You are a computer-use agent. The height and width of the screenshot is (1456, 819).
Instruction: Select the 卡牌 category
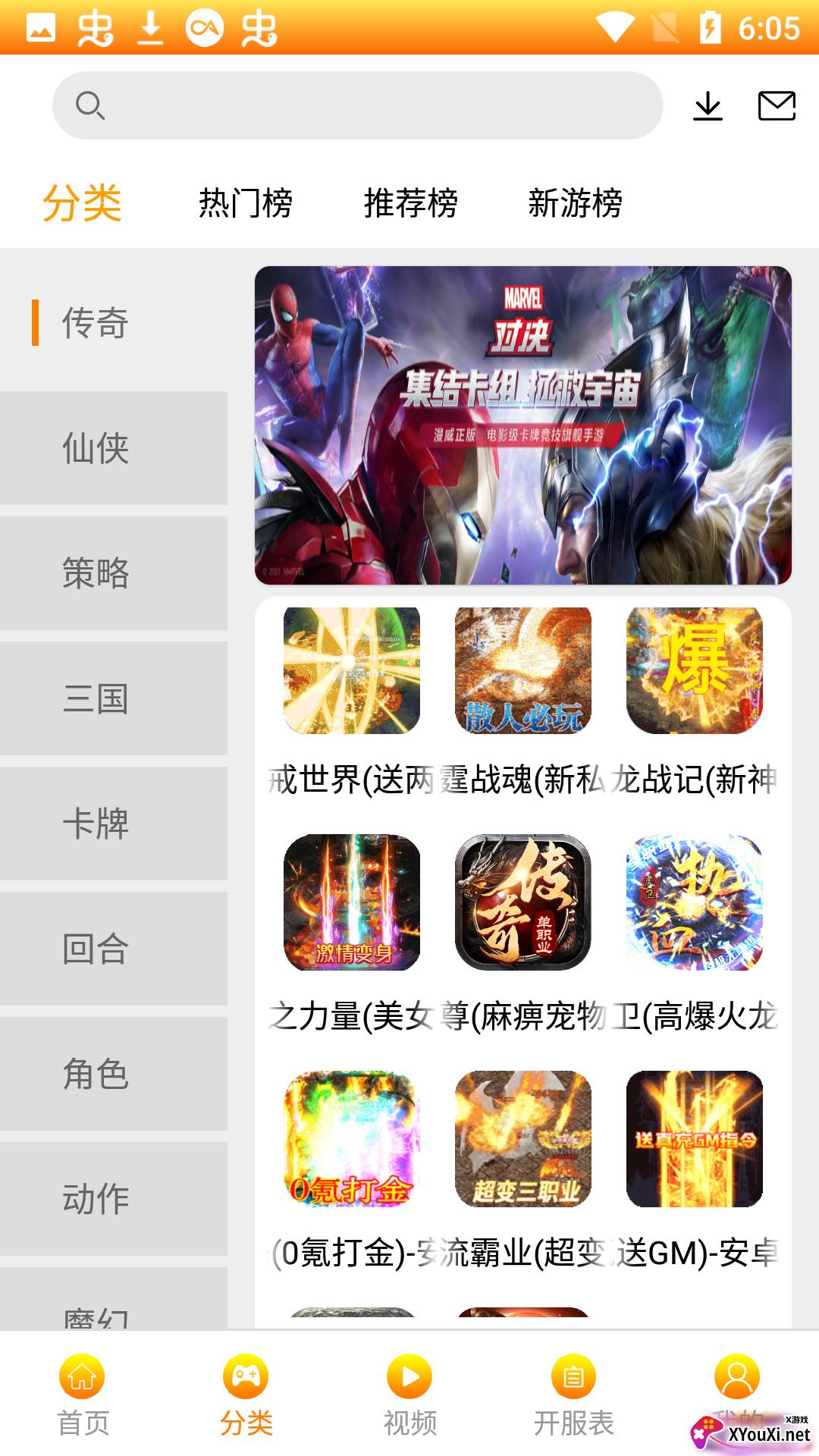(x=114, y=824)
